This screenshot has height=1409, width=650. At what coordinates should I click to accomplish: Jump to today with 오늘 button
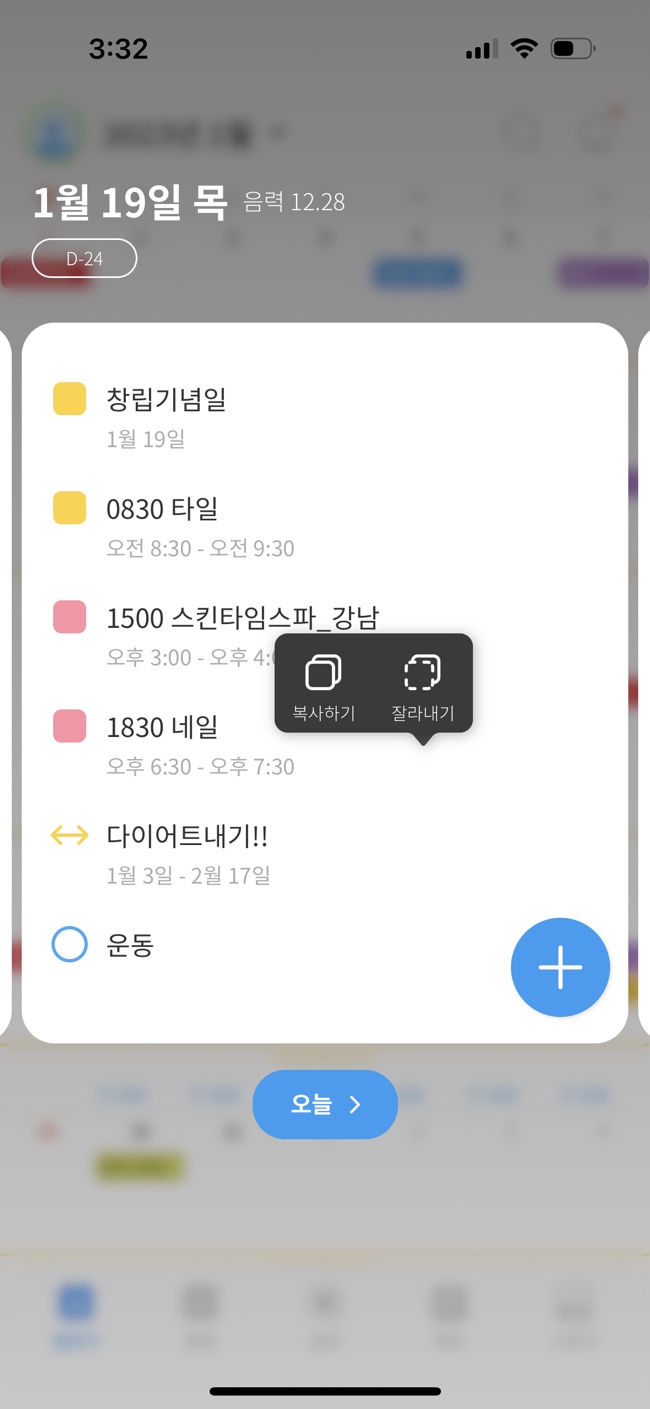coord(325,1104)
